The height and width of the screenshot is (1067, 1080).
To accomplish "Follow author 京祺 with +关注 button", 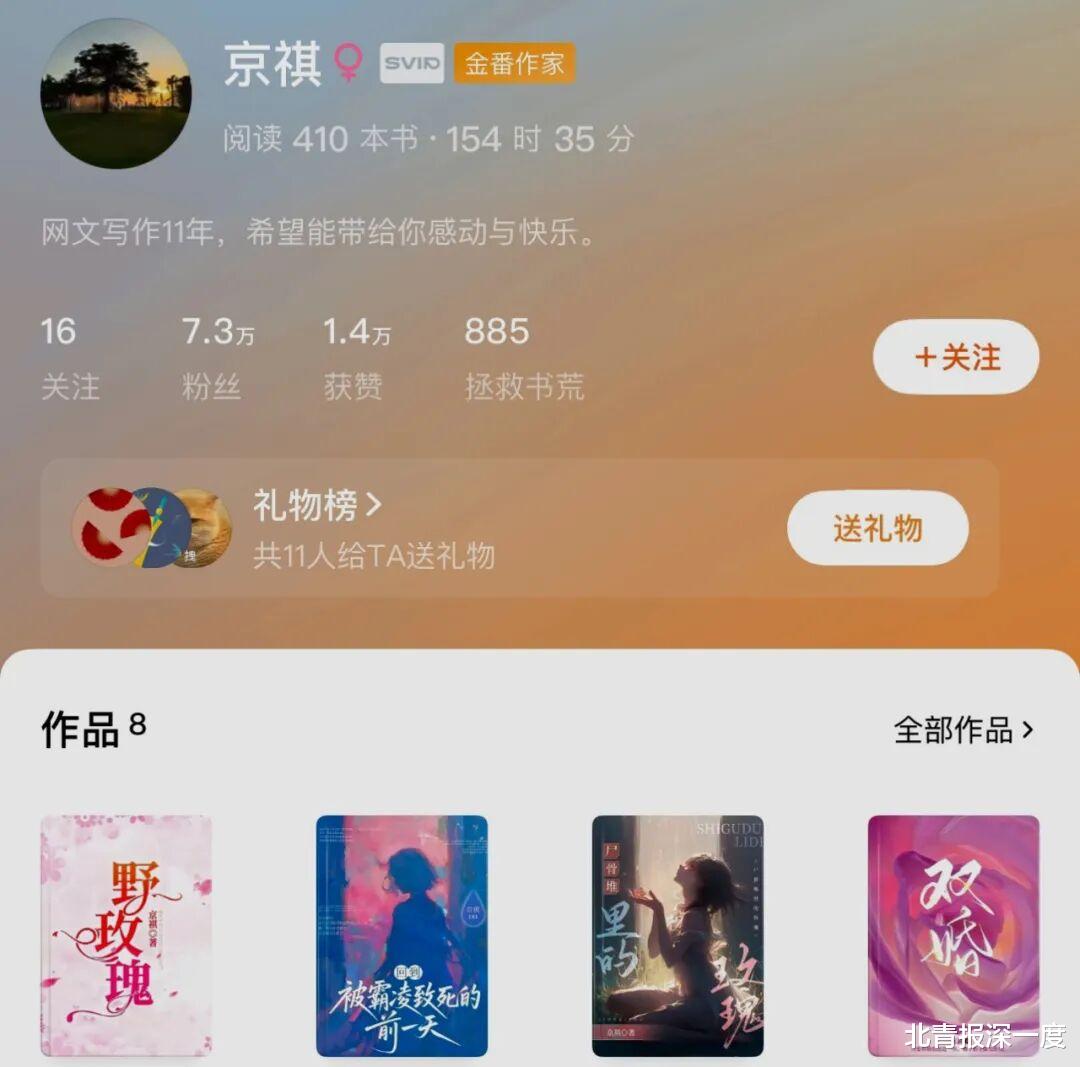I will [x=956, y=357].
